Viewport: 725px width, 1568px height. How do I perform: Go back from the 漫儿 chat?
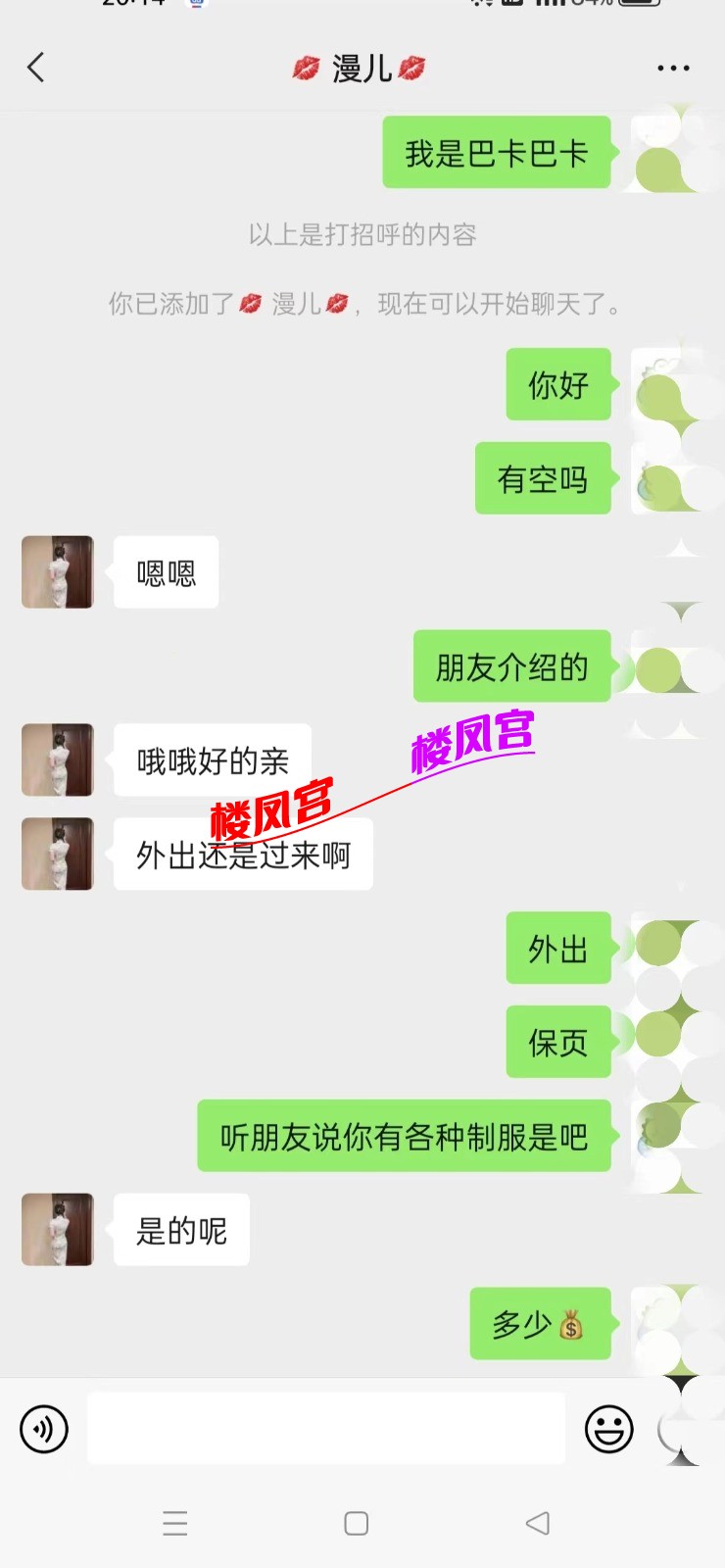point(36,68)
